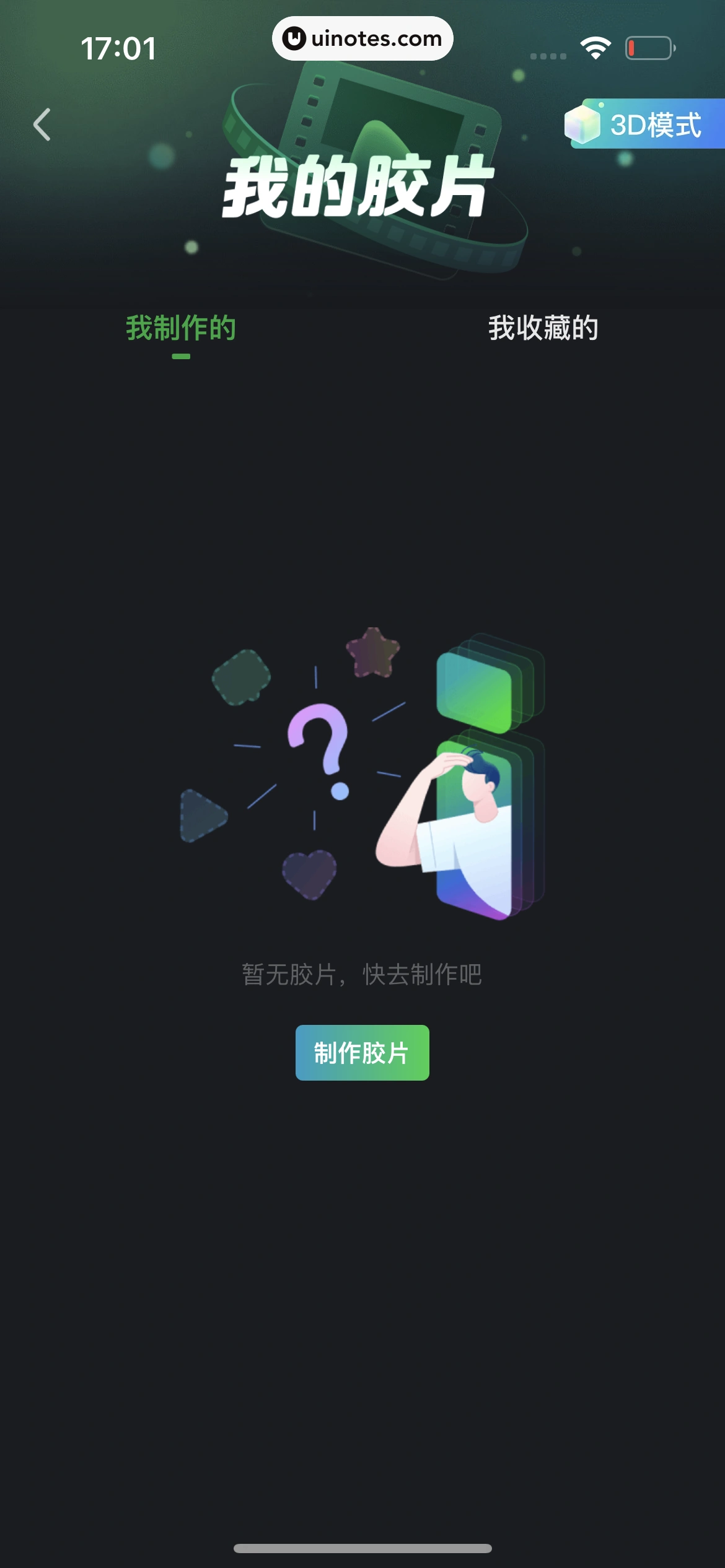
Task: Switch to the 我收藏的 tab
Action: point(543,328)
